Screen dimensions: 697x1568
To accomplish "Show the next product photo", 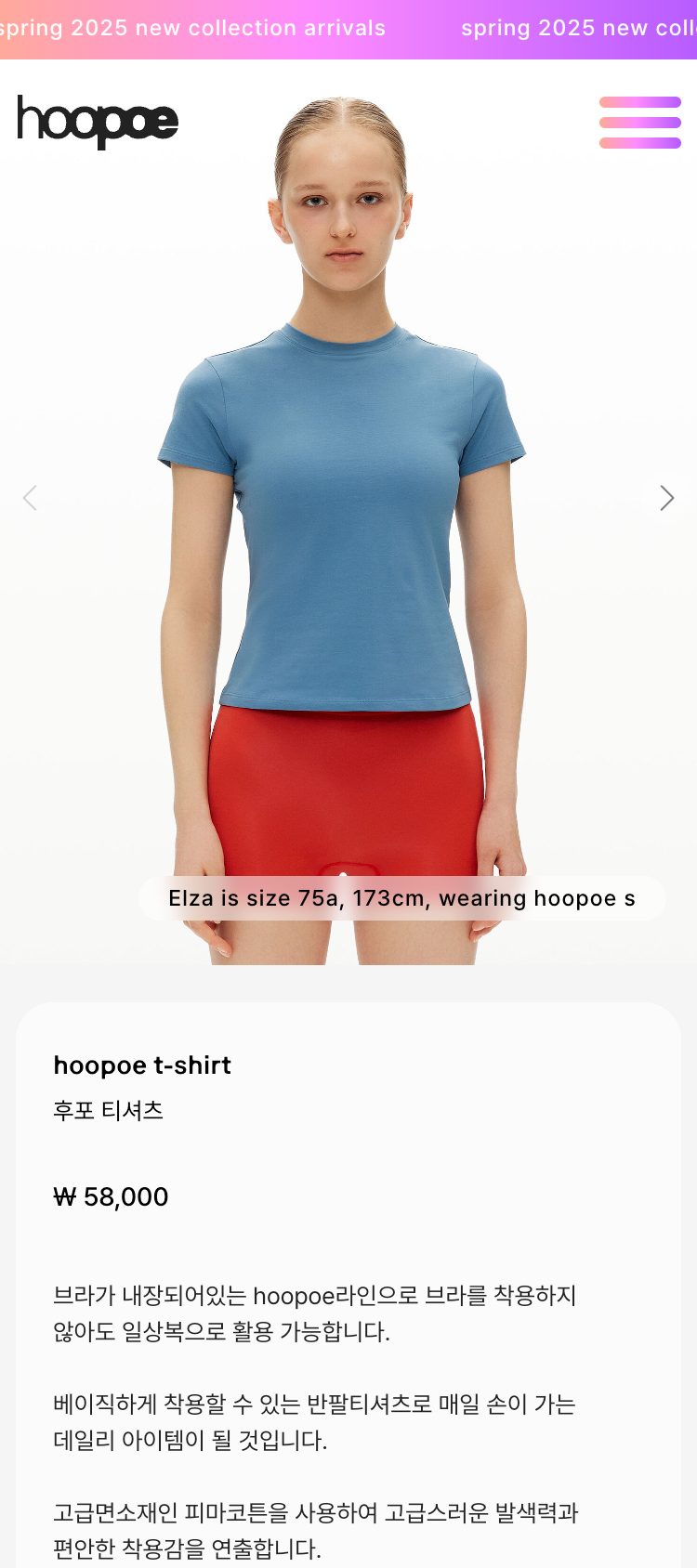I will click(x=665, y=499).
